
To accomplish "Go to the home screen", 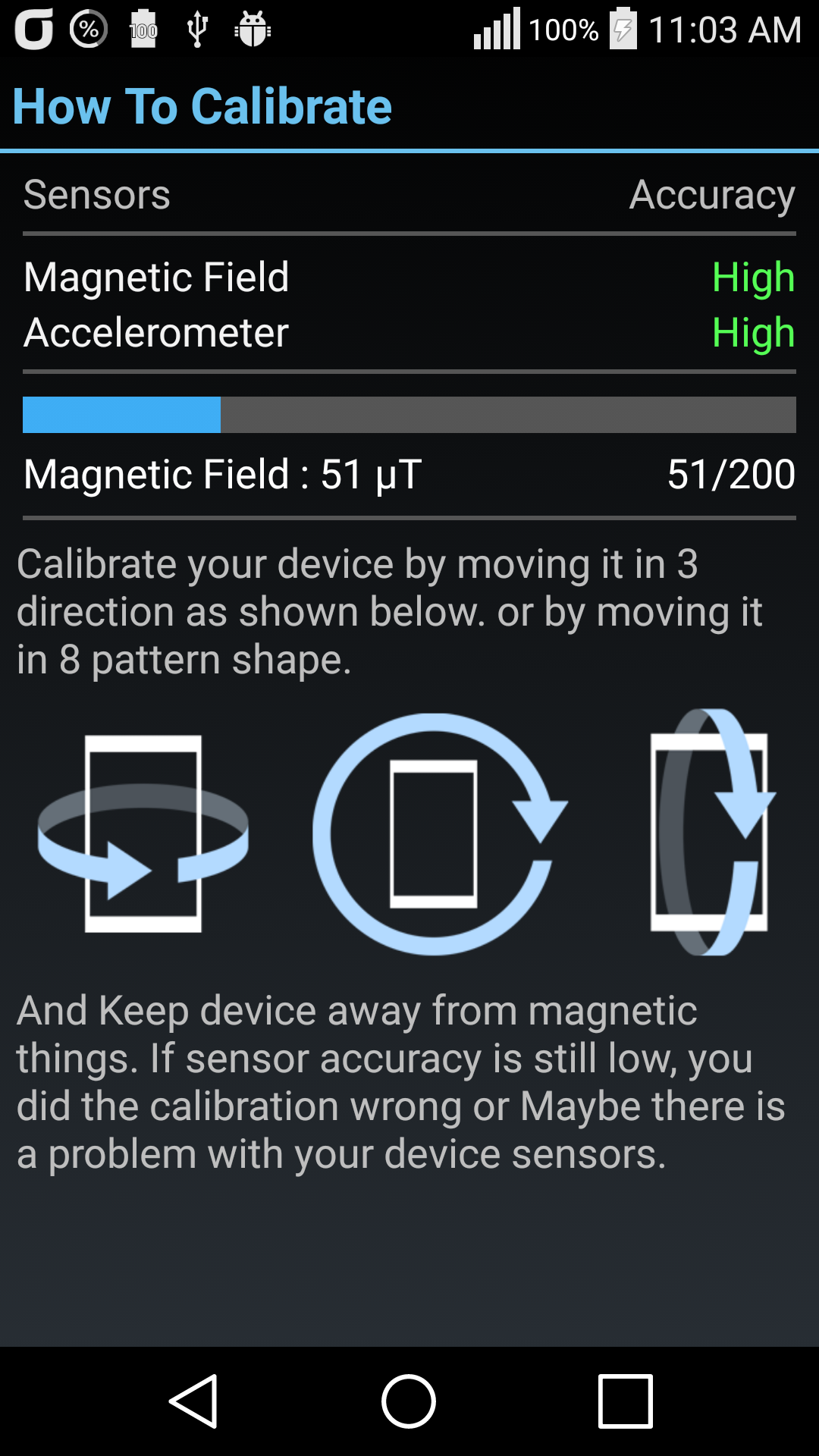I will click(409, 1401).
